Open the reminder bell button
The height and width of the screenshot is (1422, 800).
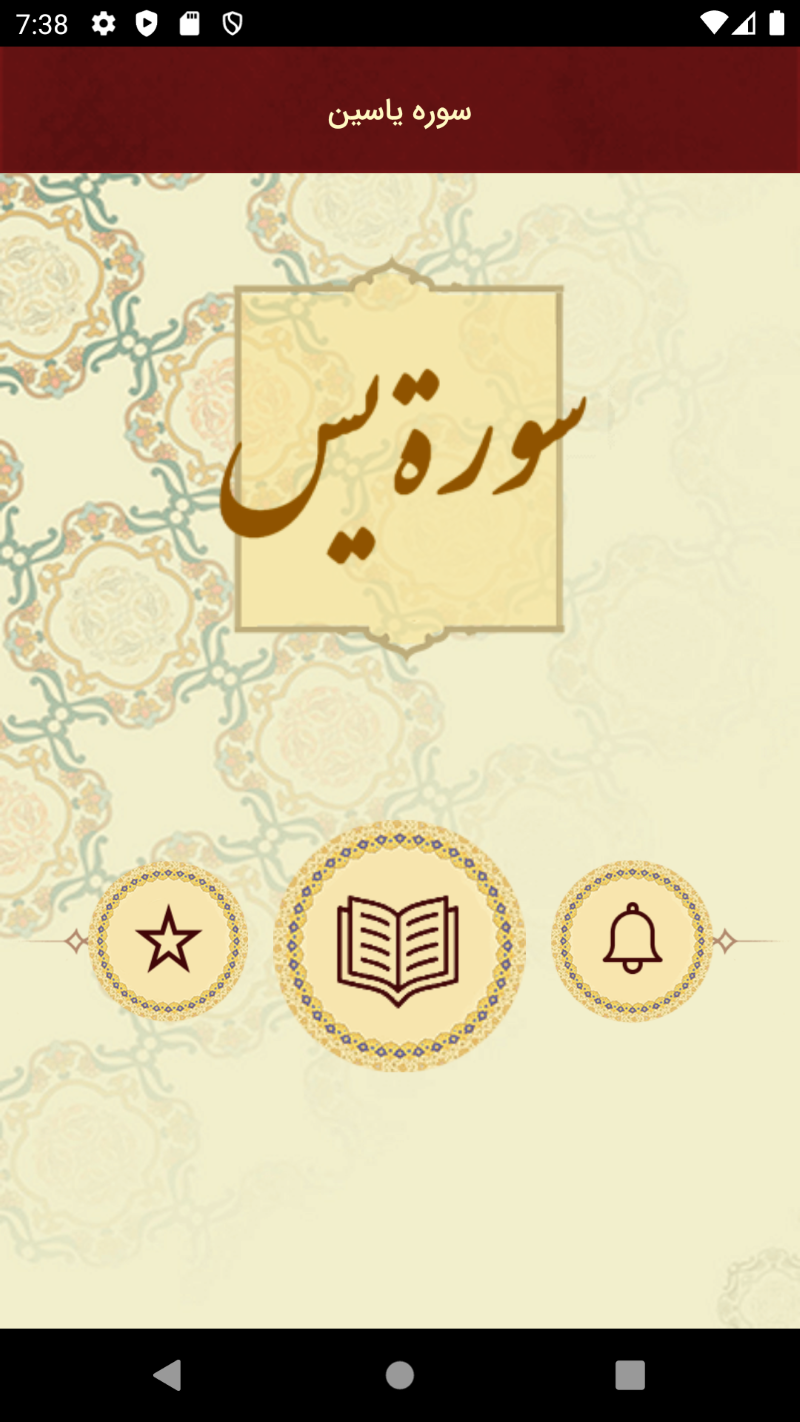tap(632, 940)
